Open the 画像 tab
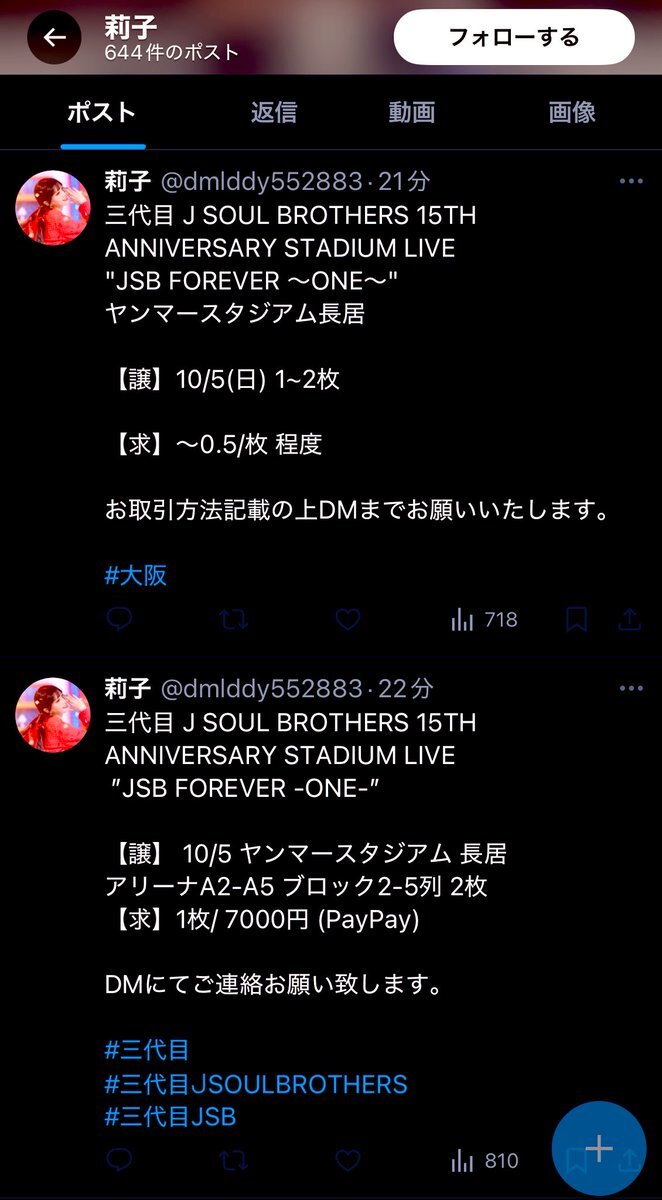The height and width of the screenshot is (1200, 662). 572,112
